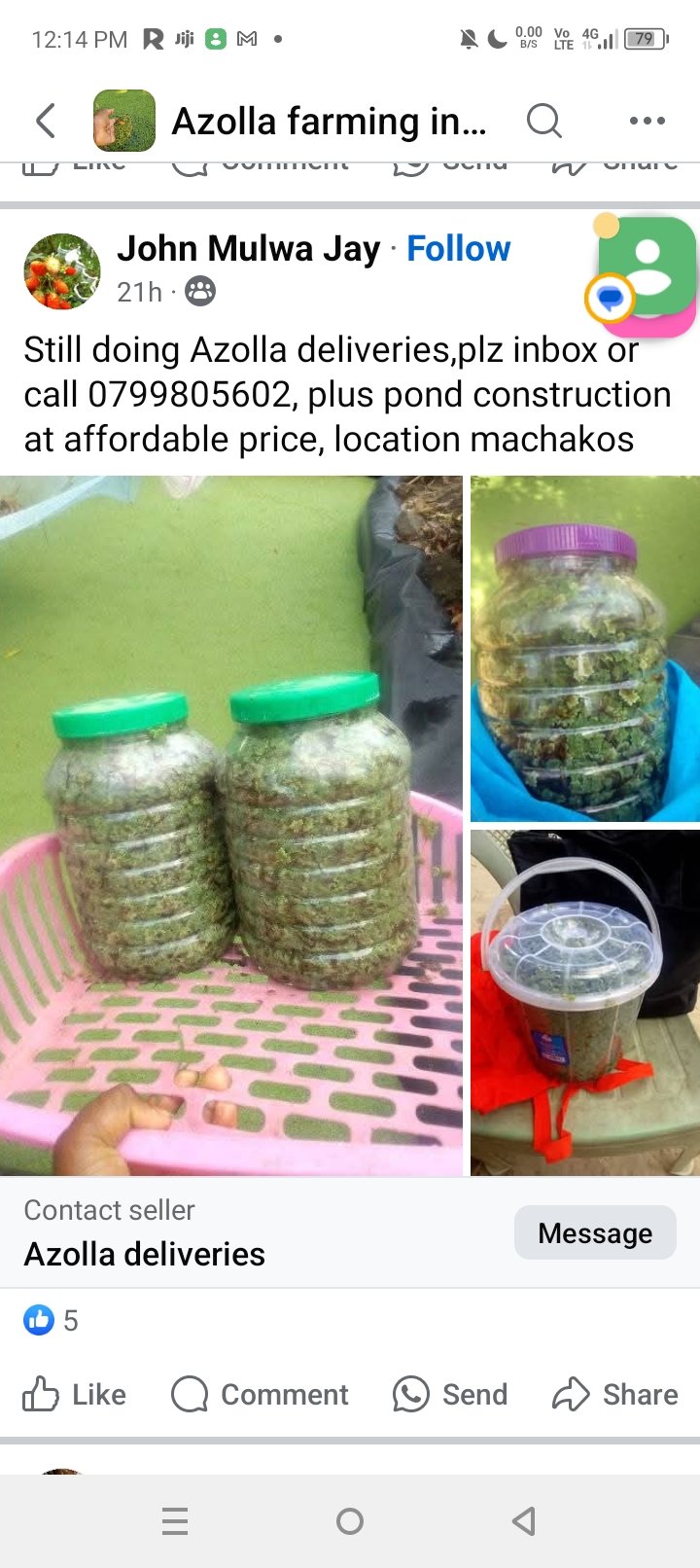Tap the system home button
The image size is (700, 1568).
(x=350, y=1520)
